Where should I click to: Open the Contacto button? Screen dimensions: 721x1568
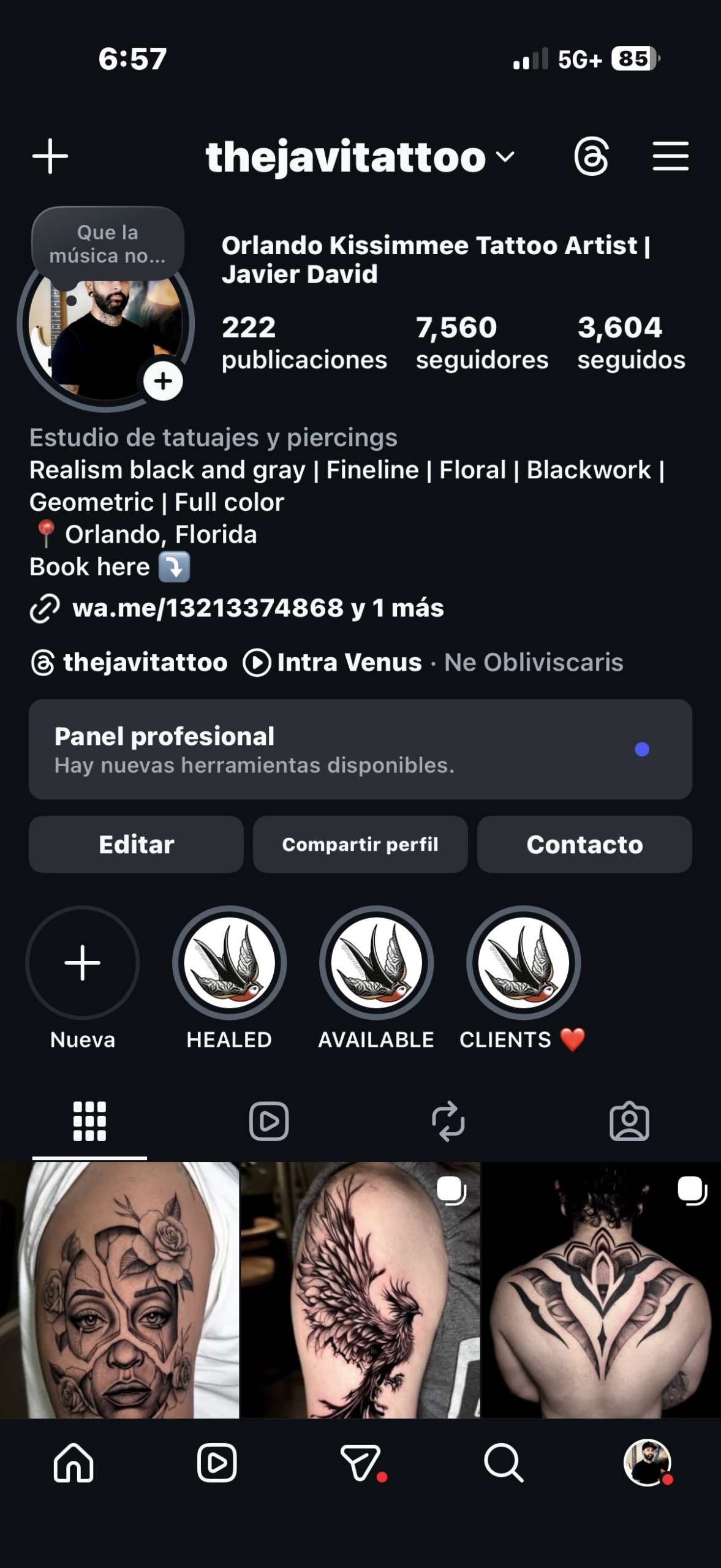tap(584, 845)
